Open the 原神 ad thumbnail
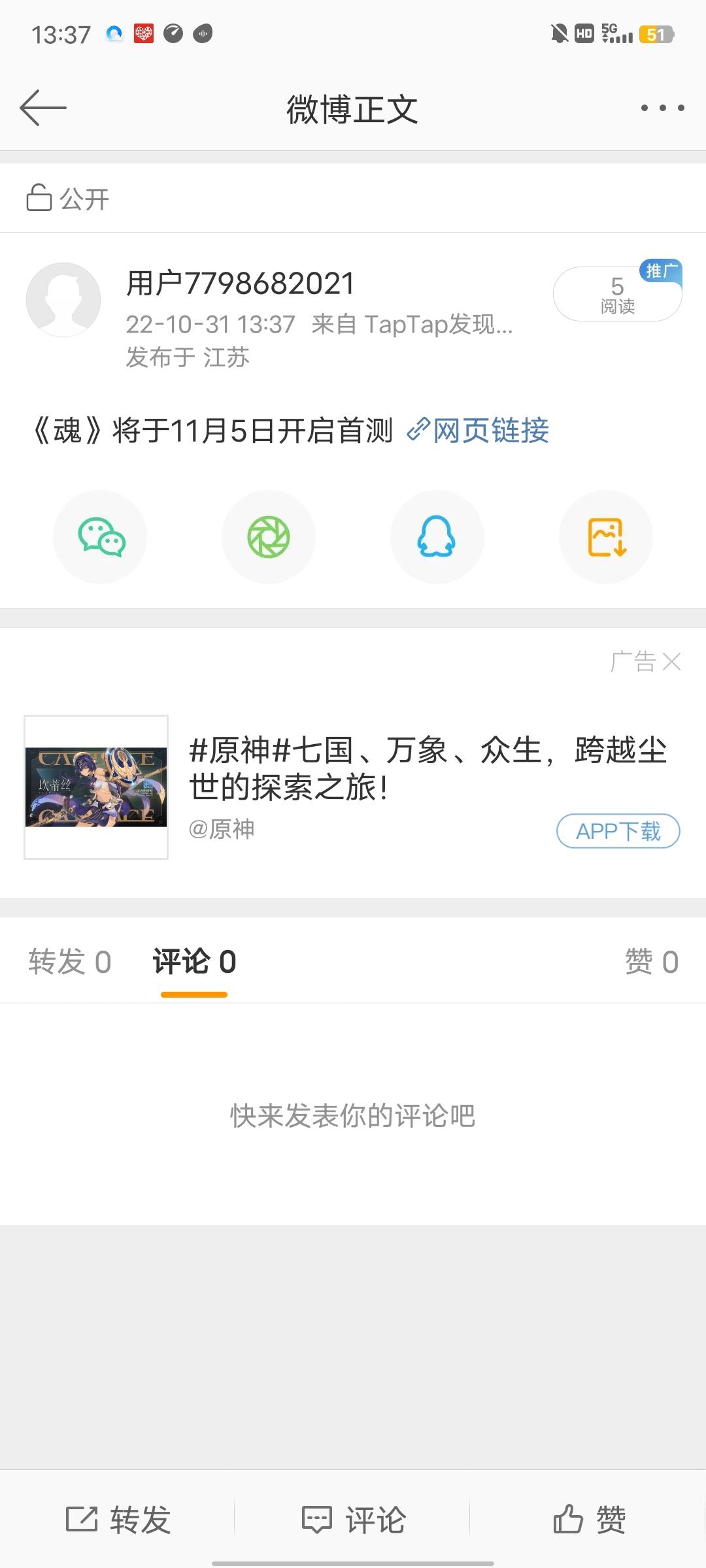This screenshot has height=1568, width=706. 96,787
